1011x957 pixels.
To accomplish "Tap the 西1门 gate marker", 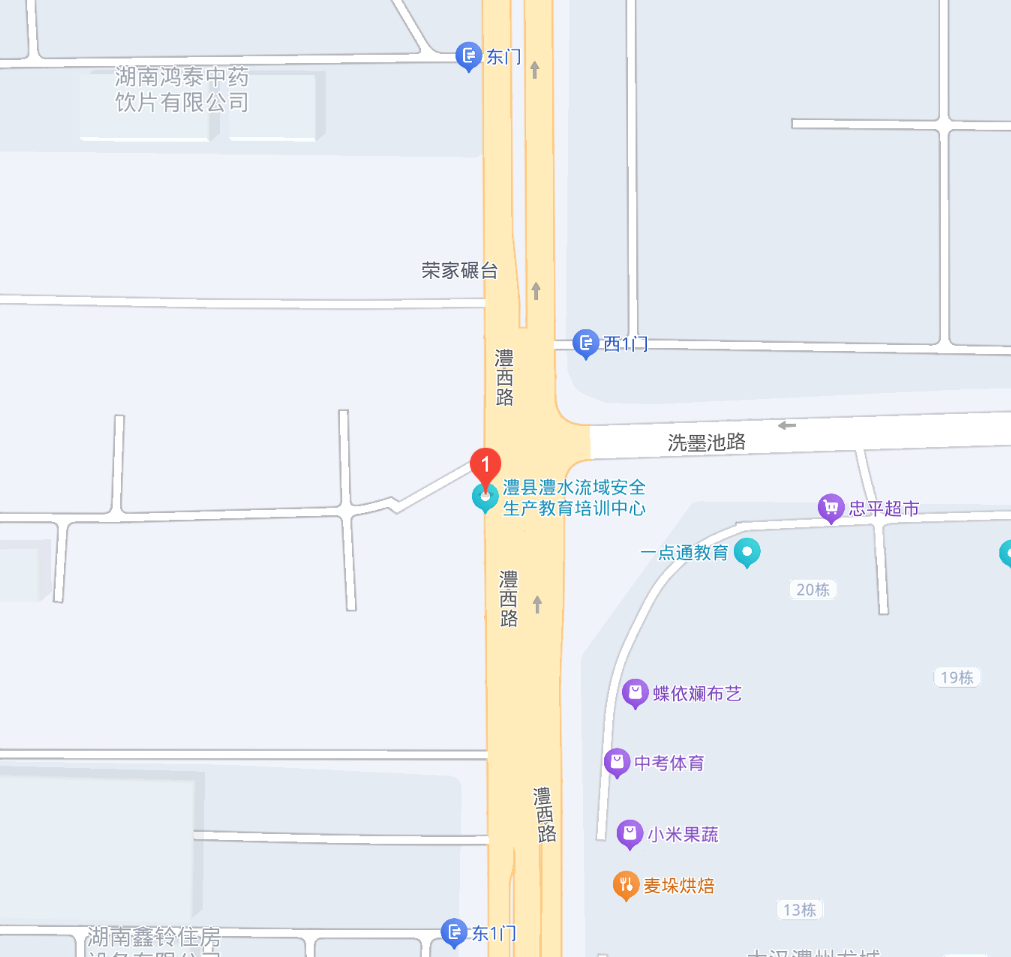I will pos(585,344).
